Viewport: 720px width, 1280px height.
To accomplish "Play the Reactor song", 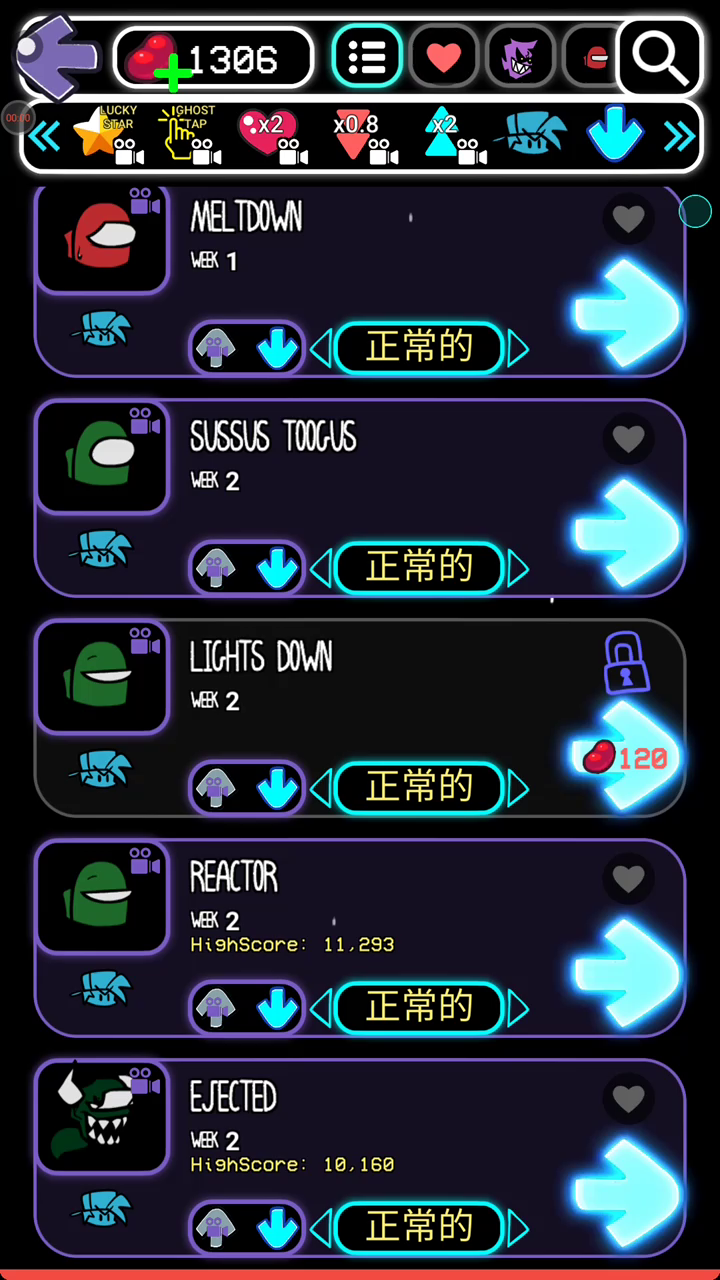I will coord(628,973).
